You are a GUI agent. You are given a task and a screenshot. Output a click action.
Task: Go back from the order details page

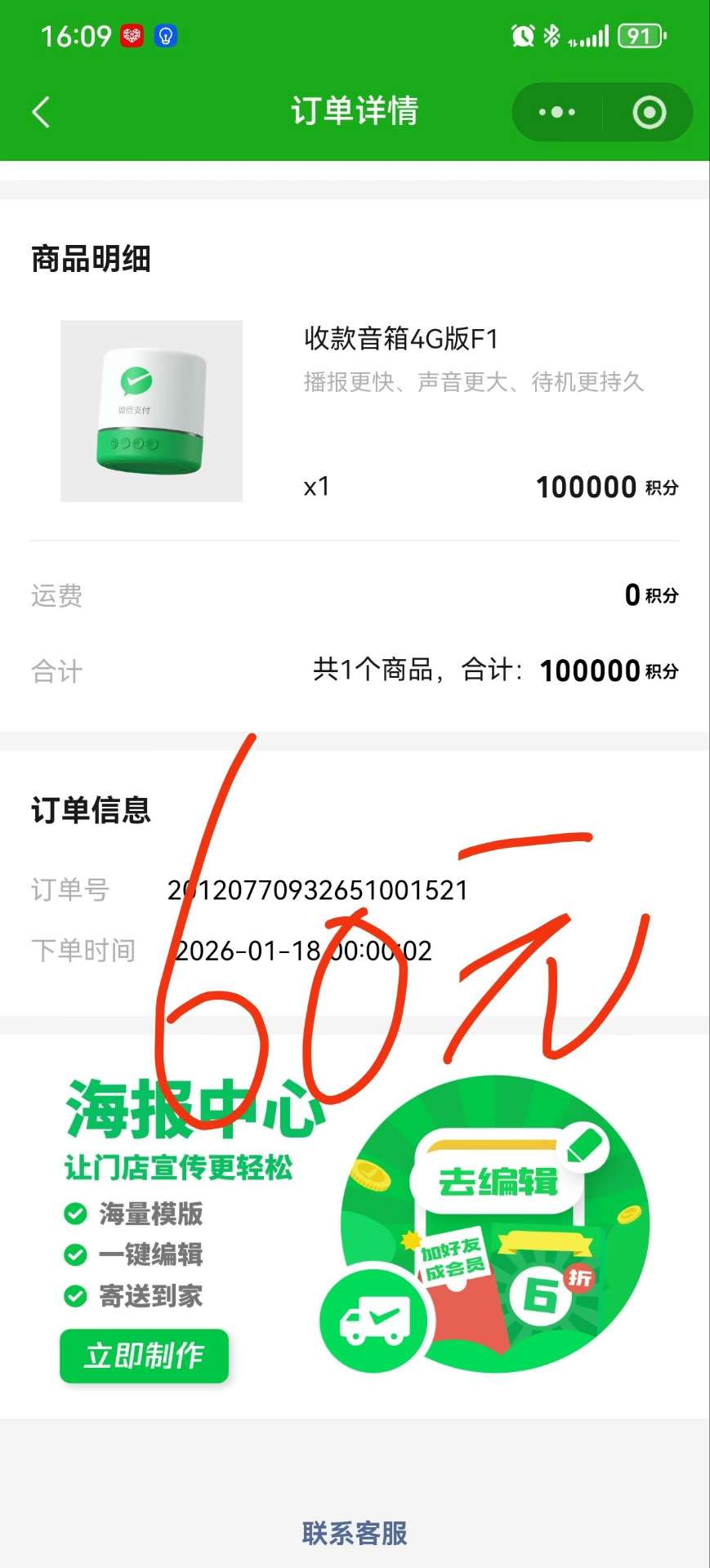[x=41, y=112]
